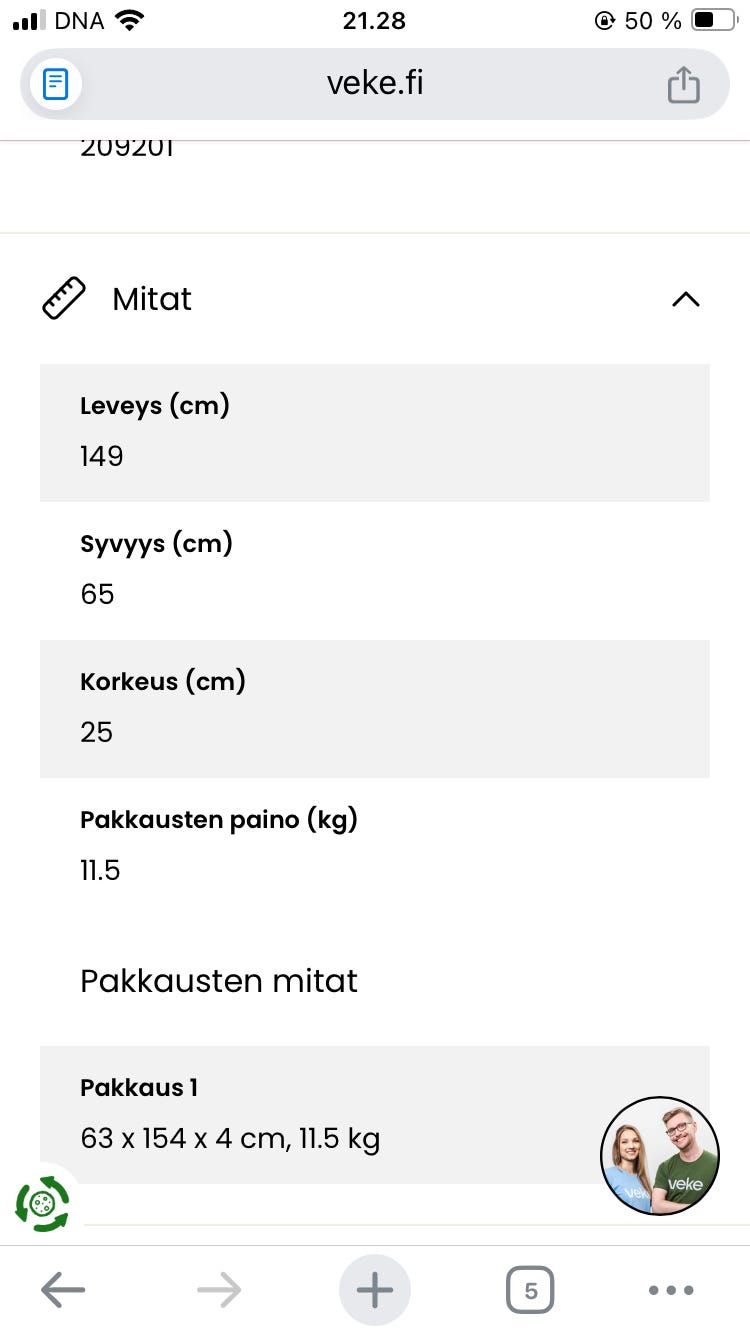Open the tab switcher showing 5 tabs

[530, 1290]
